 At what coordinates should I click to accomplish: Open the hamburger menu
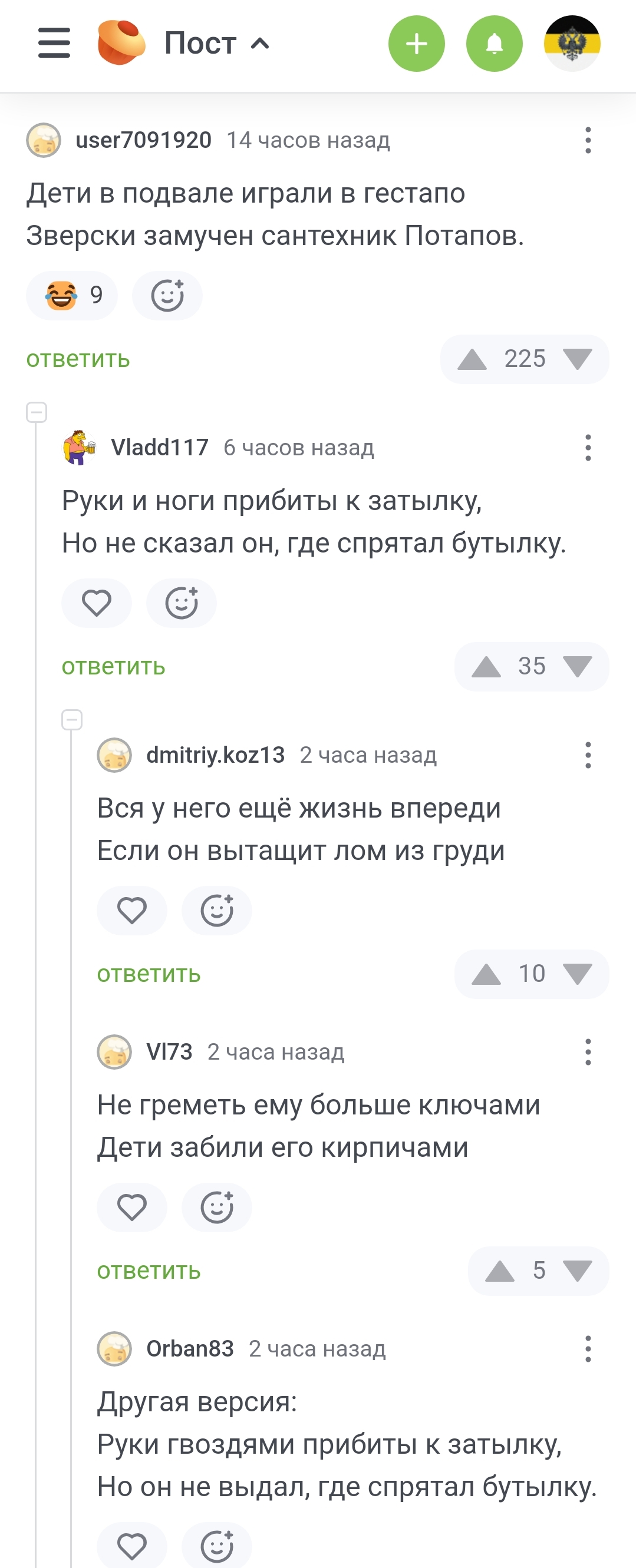tap(54, 42)
